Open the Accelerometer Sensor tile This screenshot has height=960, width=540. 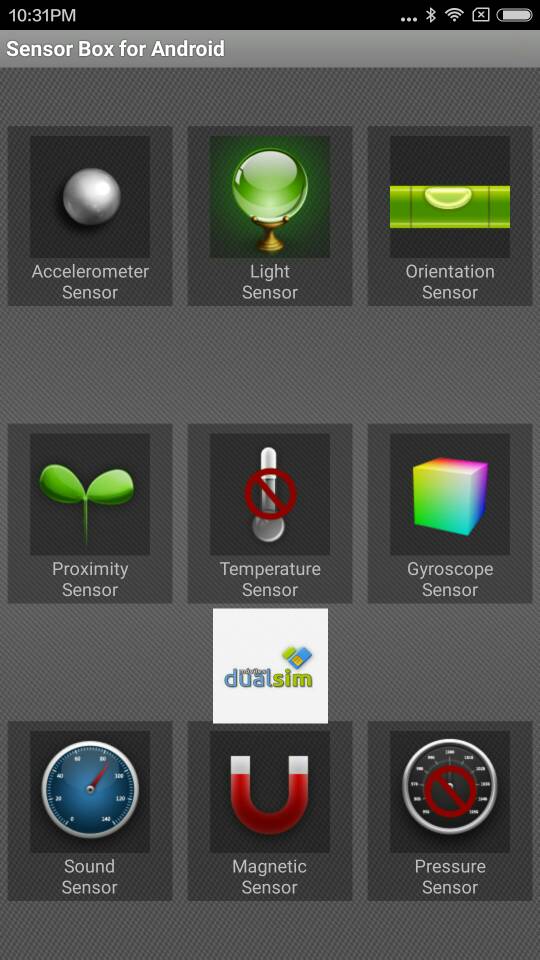pyautogui.click(x=90, y=216)
